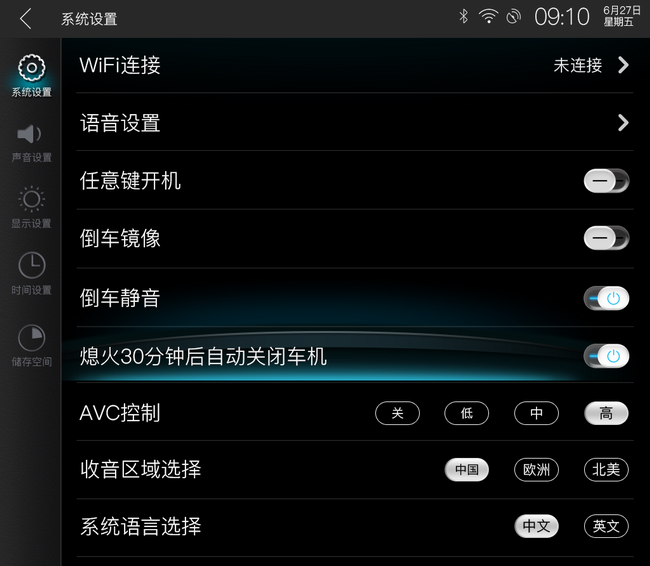Viewport: 650px width, 566px height.
Task: Set AVC控制 to 中
Action: point(536,413)
